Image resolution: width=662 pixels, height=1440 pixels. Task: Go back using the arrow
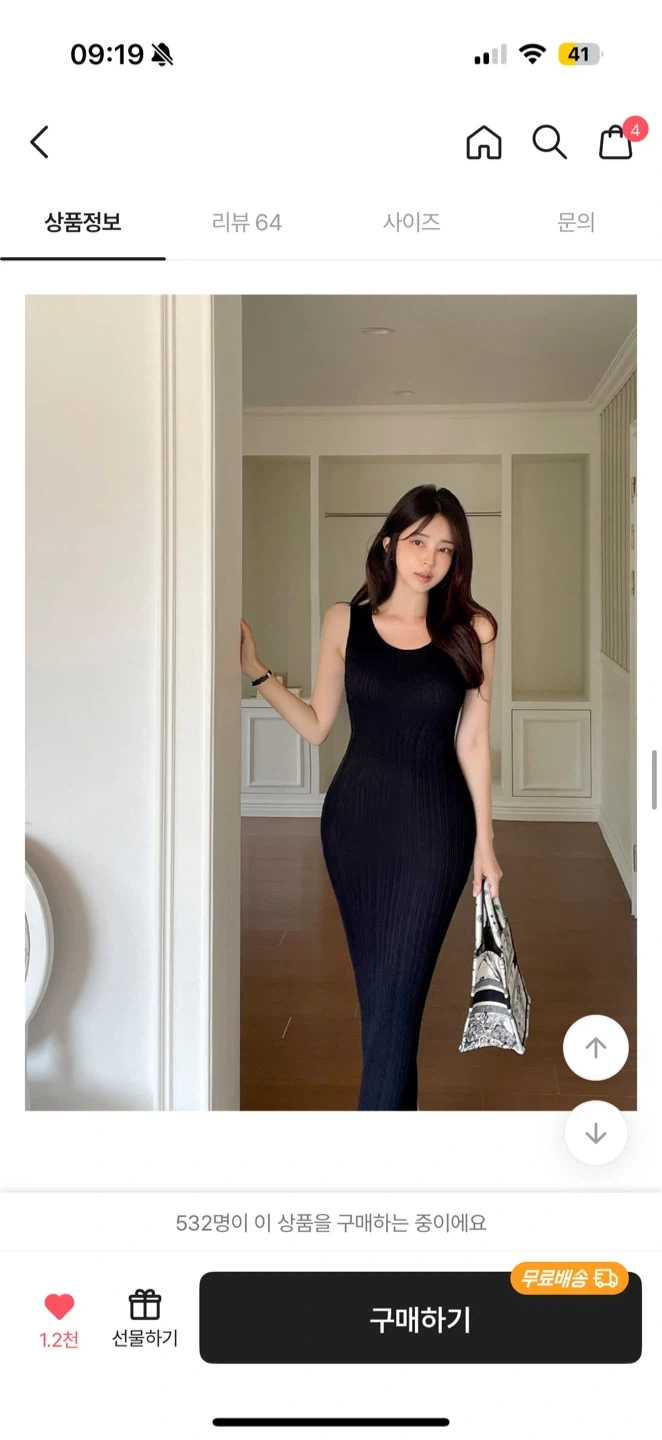pyautogui.click(x=39, y=143)
